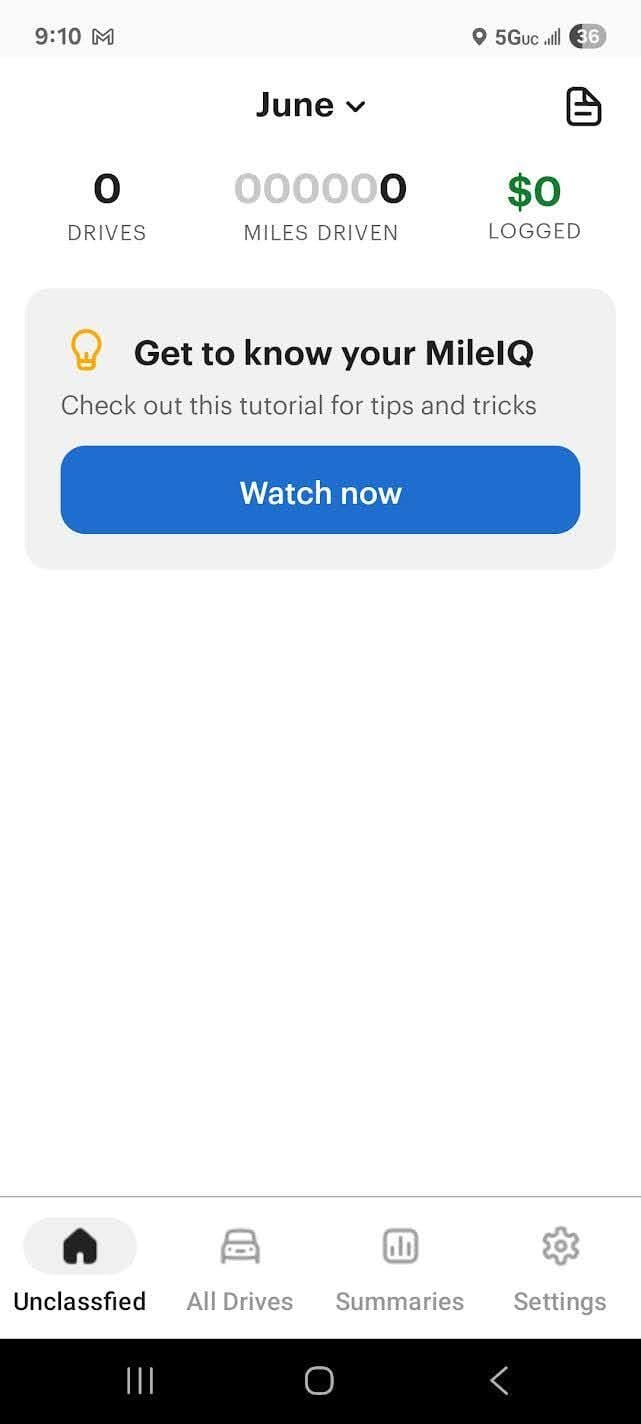
Task: Select the Unclassified home tab
Action: tap(80, 1267)
